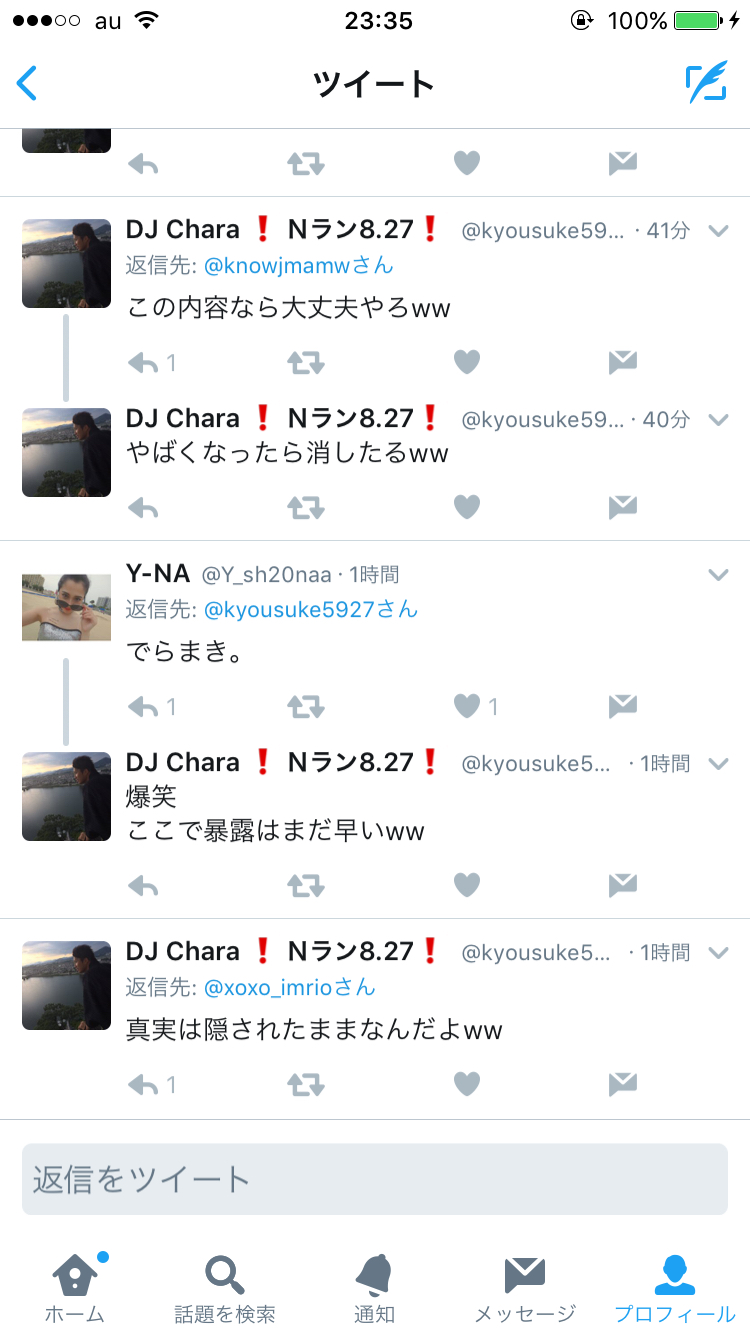Compose a new tweet with the quill icon
This screenshot has height=1334, width=750.
click(706, 83)
